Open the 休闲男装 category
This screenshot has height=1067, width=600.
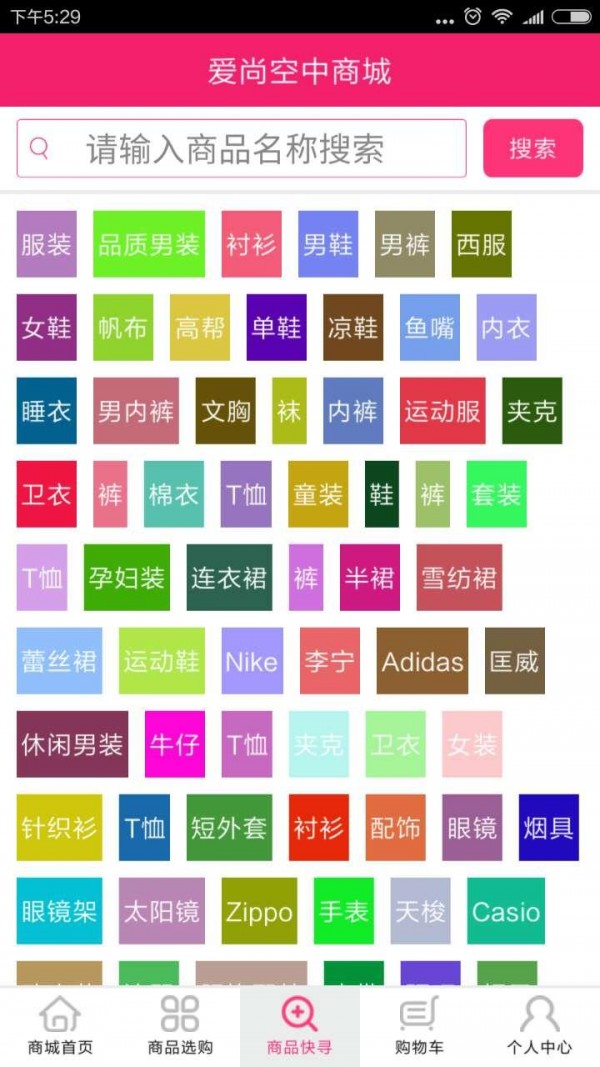coord(72,744)
